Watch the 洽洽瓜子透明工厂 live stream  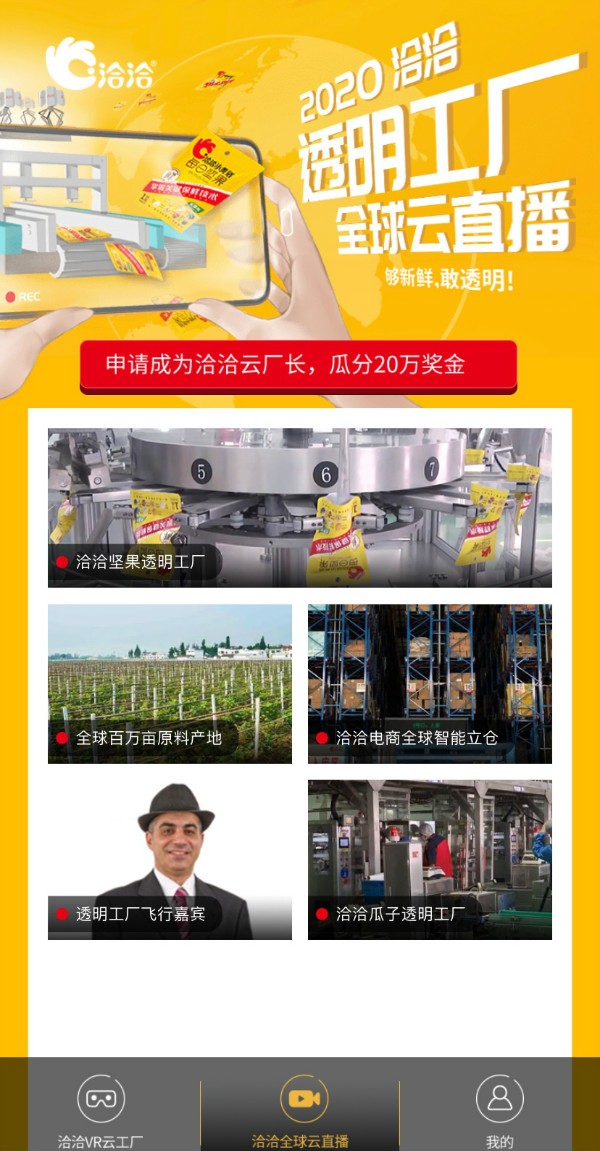(429, 859)
